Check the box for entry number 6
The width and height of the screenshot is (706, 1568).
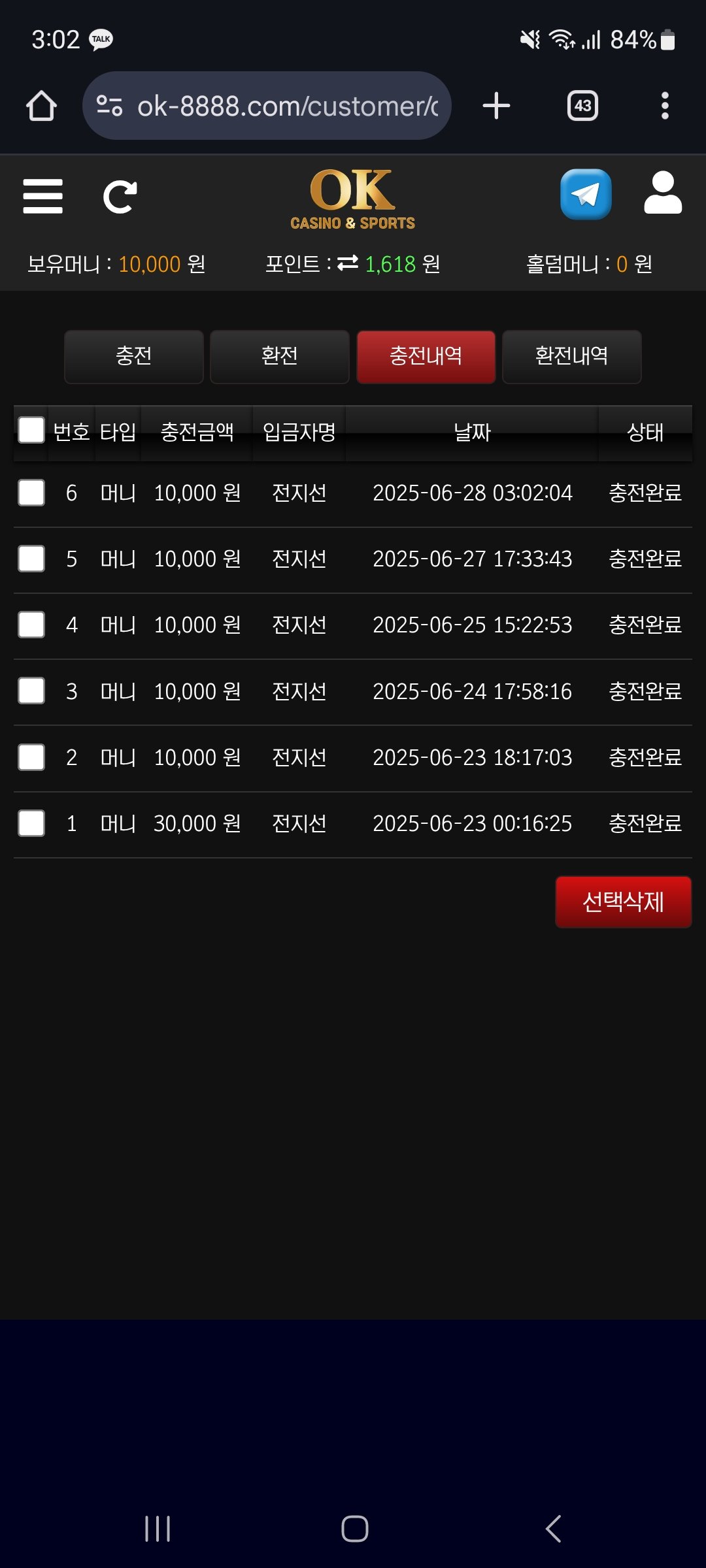tap(31, 493)
